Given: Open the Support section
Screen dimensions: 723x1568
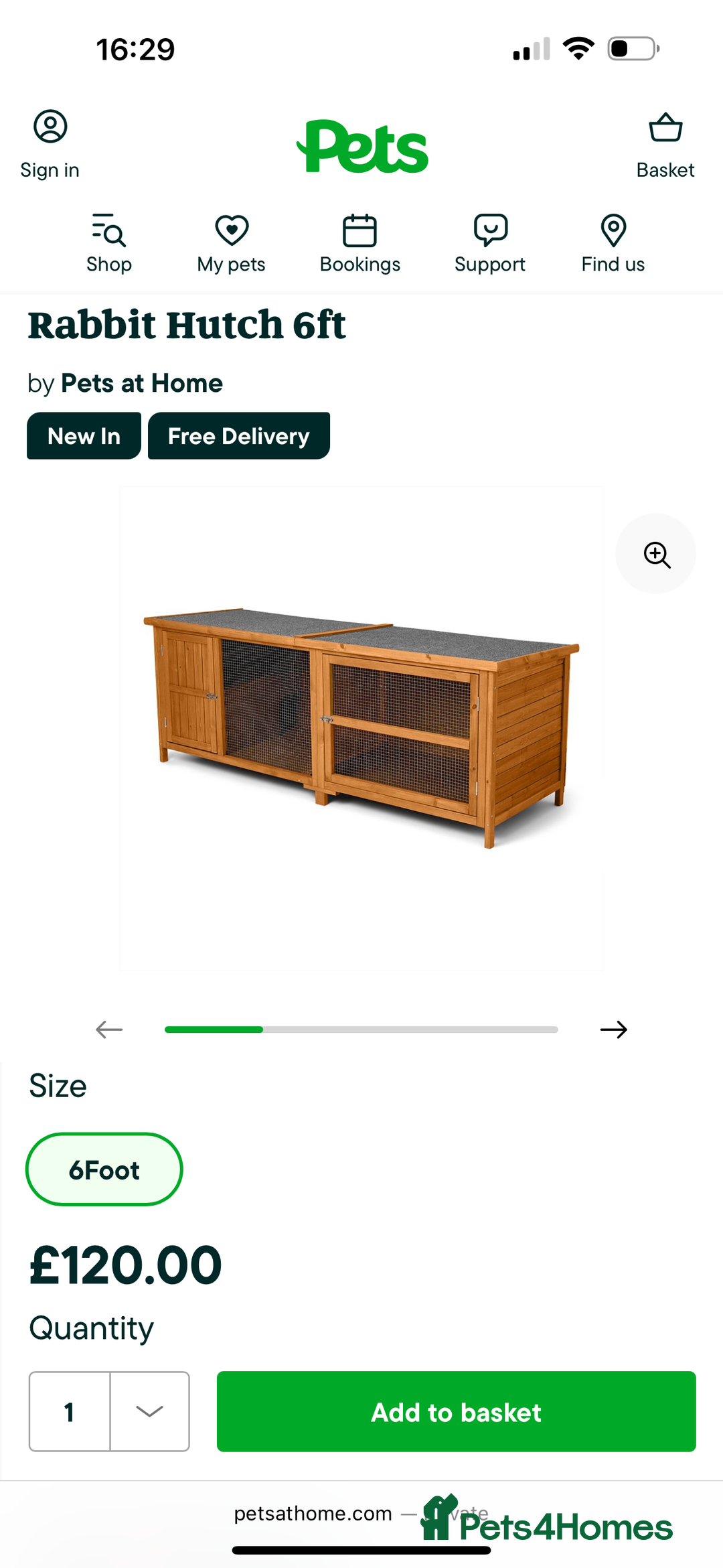Looking at the screenshot, I should click(x=490, y=244).
